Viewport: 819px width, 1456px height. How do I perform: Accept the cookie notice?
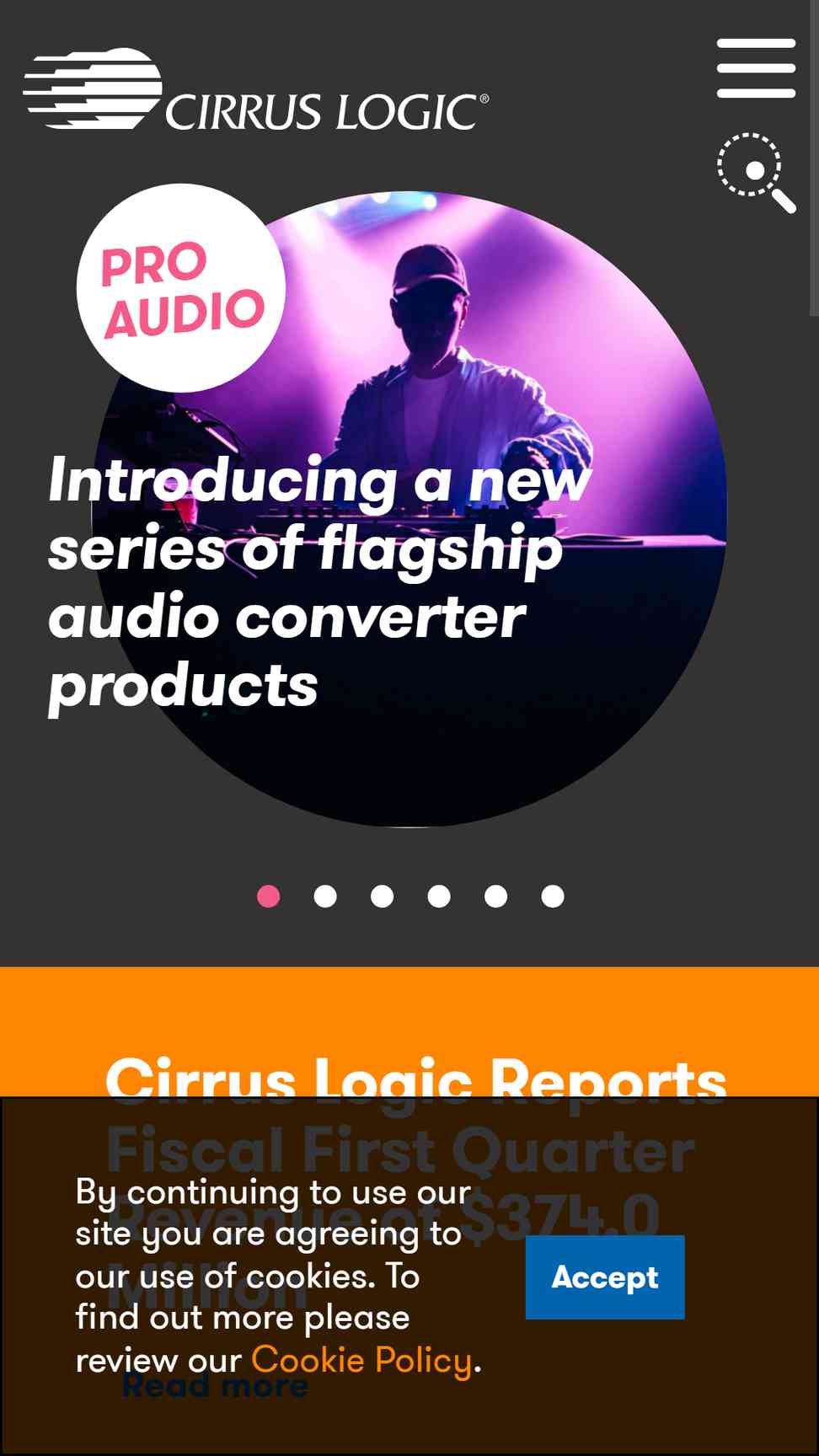(605, 1277)
